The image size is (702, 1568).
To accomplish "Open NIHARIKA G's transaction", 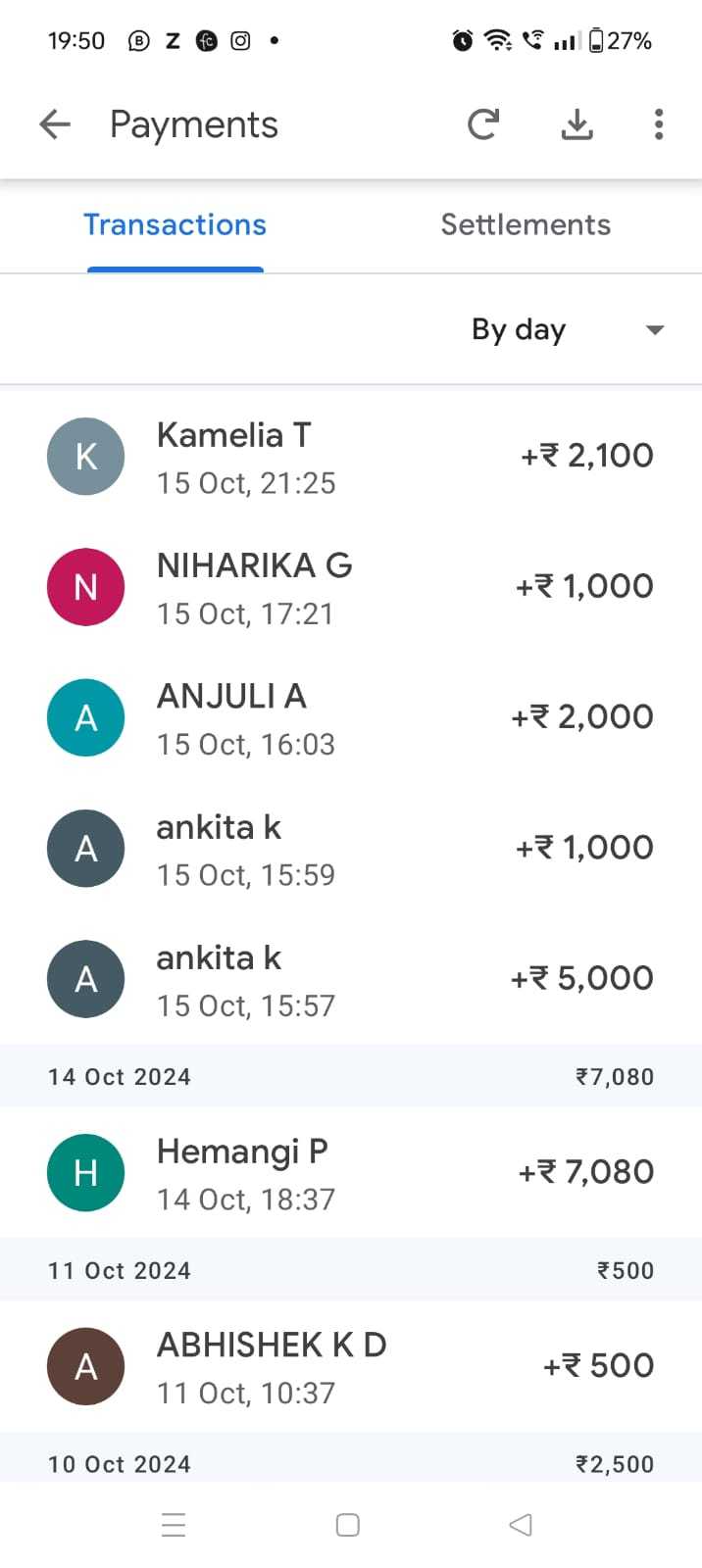I will pyautogui.click(x=351, y=587).
